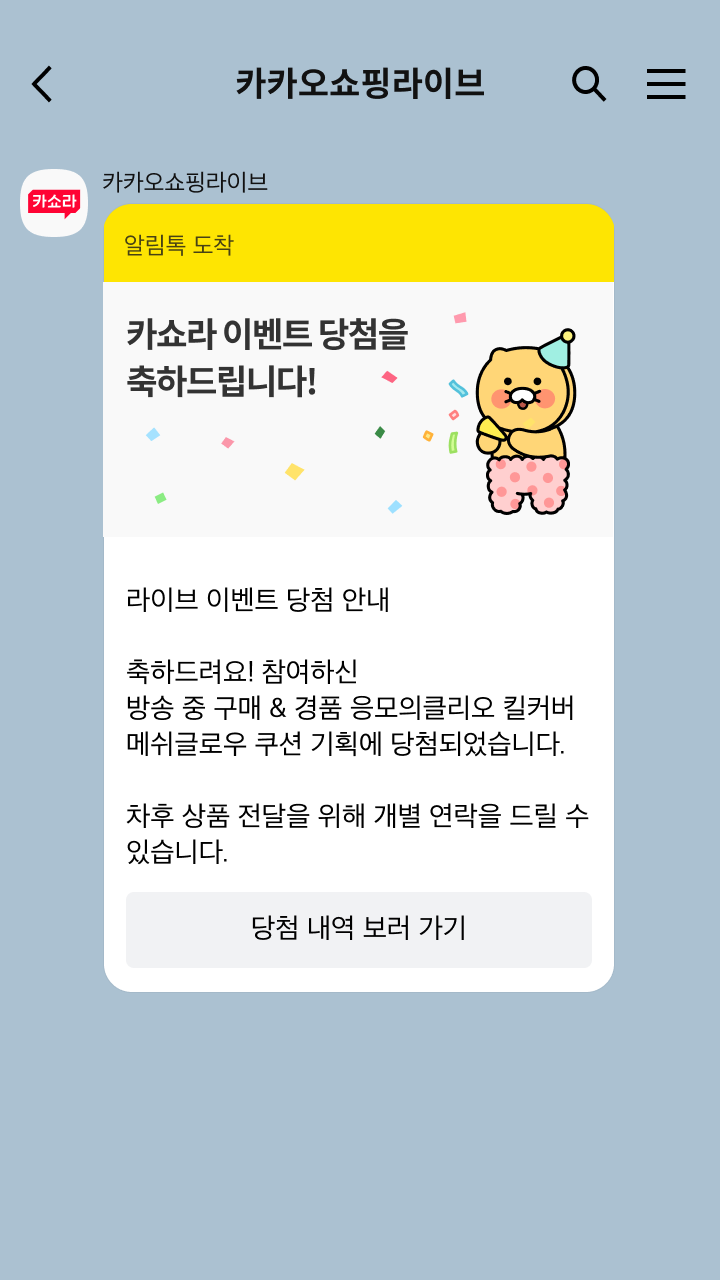Image resolution: width=720 pixels, height=1280 pixels.
Task: Go back from 카카오쇼핑라이브 chat
Action: [42, 85]
